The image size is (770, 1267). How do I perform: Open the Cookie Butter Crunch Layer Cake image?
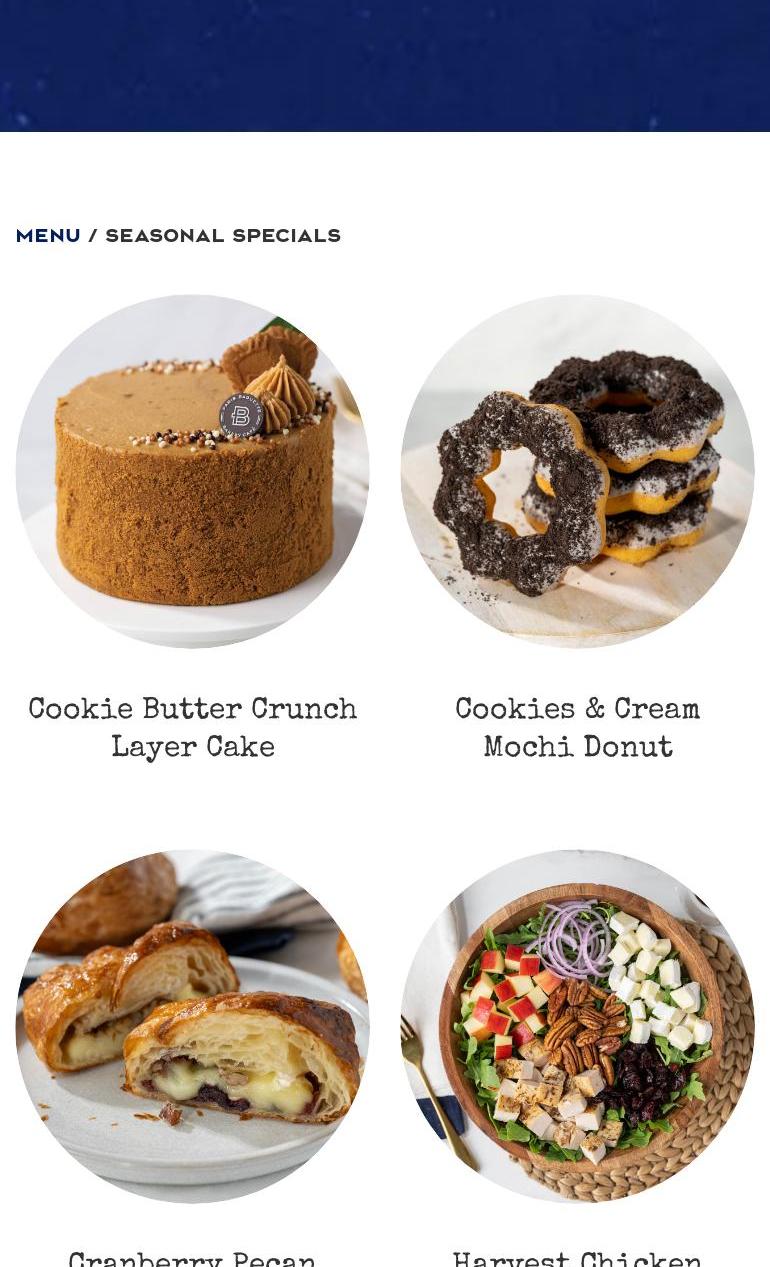[x=192, y=471]
